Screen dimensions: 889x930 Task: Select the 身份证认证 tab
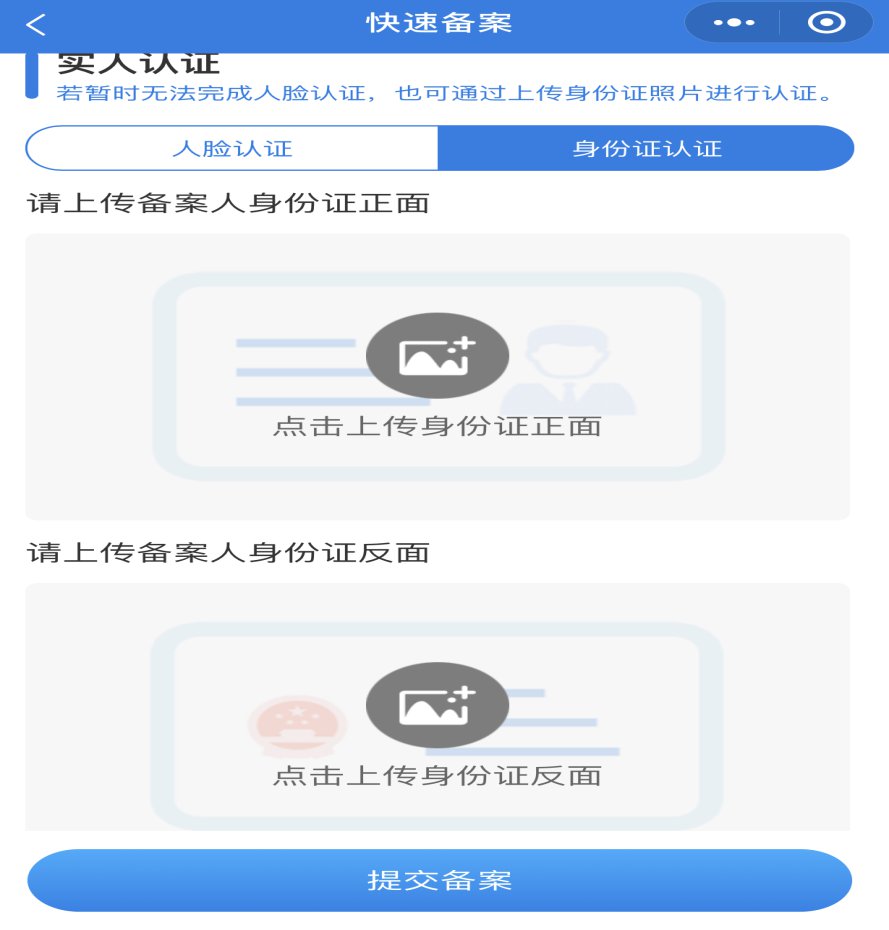tap(646, 149)
